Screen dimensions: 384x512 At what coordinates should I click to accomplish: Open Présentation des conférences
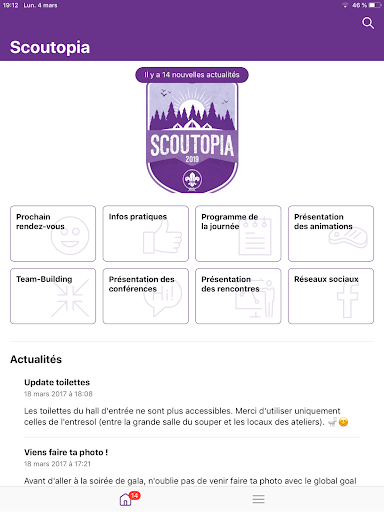click(x=146, y=296)
